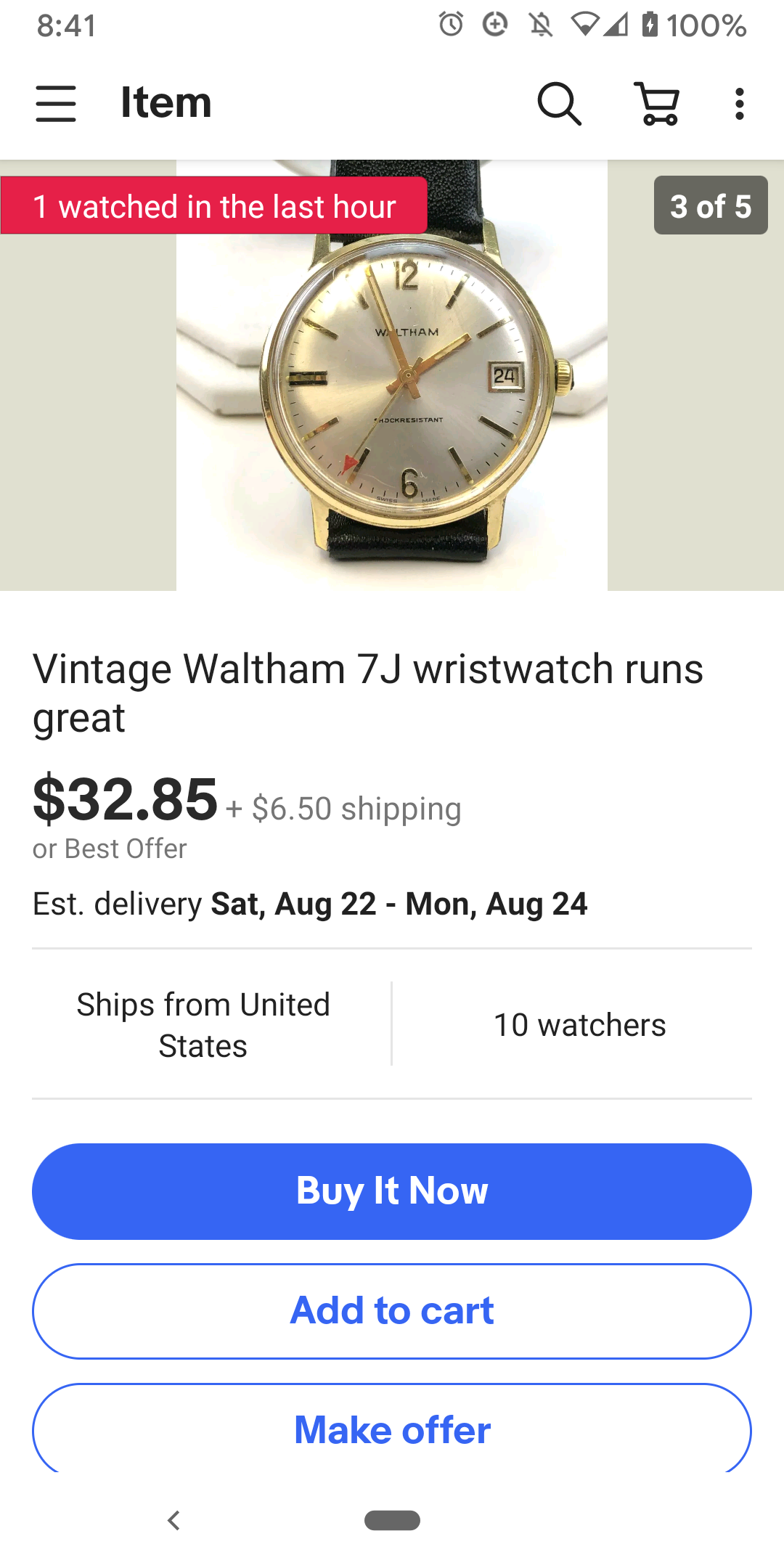
Task: Add the Waltham watch to cart
Action: tap(392, 1311)
